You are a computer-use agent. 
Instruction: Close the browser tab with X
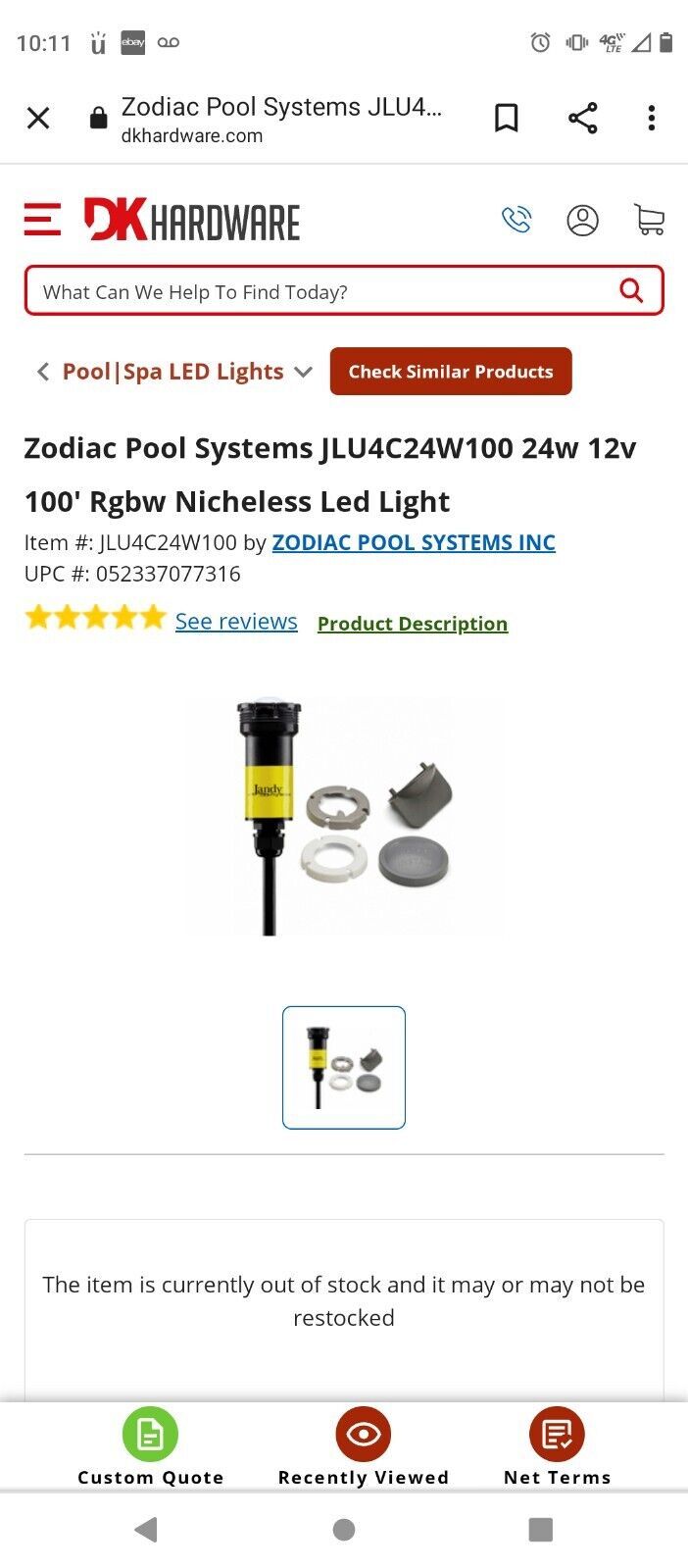38,119
